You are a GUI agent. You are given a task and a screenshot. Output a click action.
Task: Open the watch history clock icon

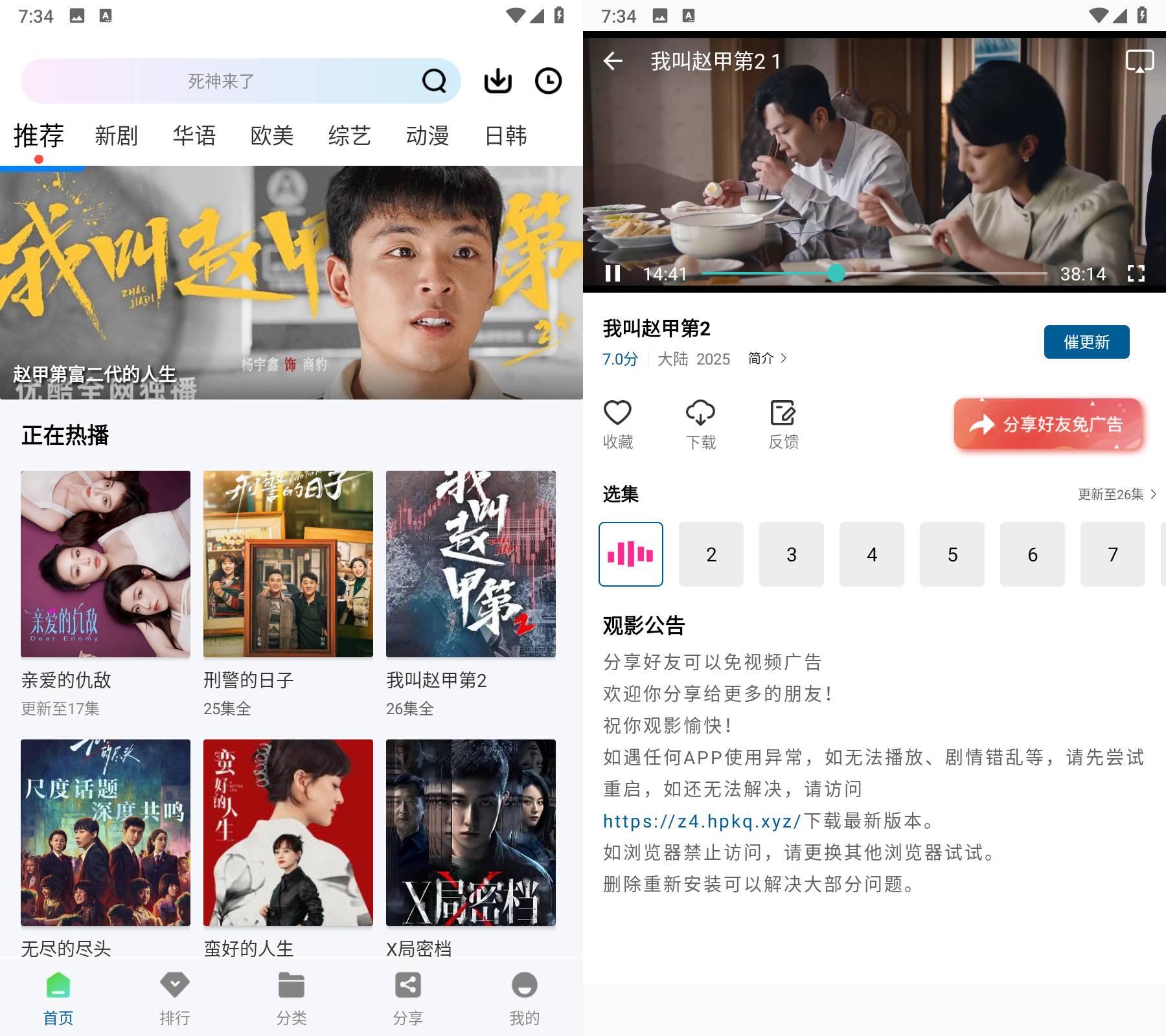(548, 81)
